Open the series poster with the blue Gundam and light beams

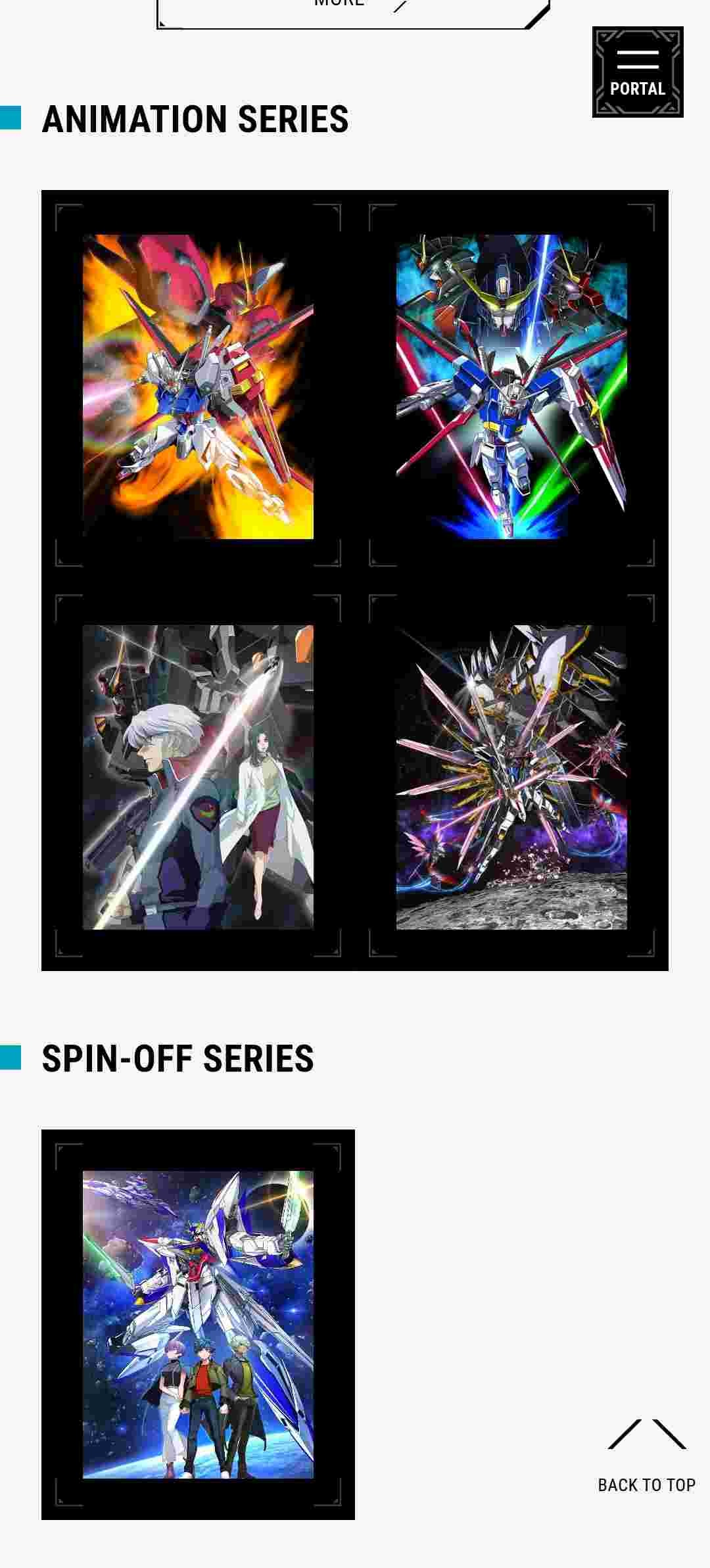coord(511,387)
